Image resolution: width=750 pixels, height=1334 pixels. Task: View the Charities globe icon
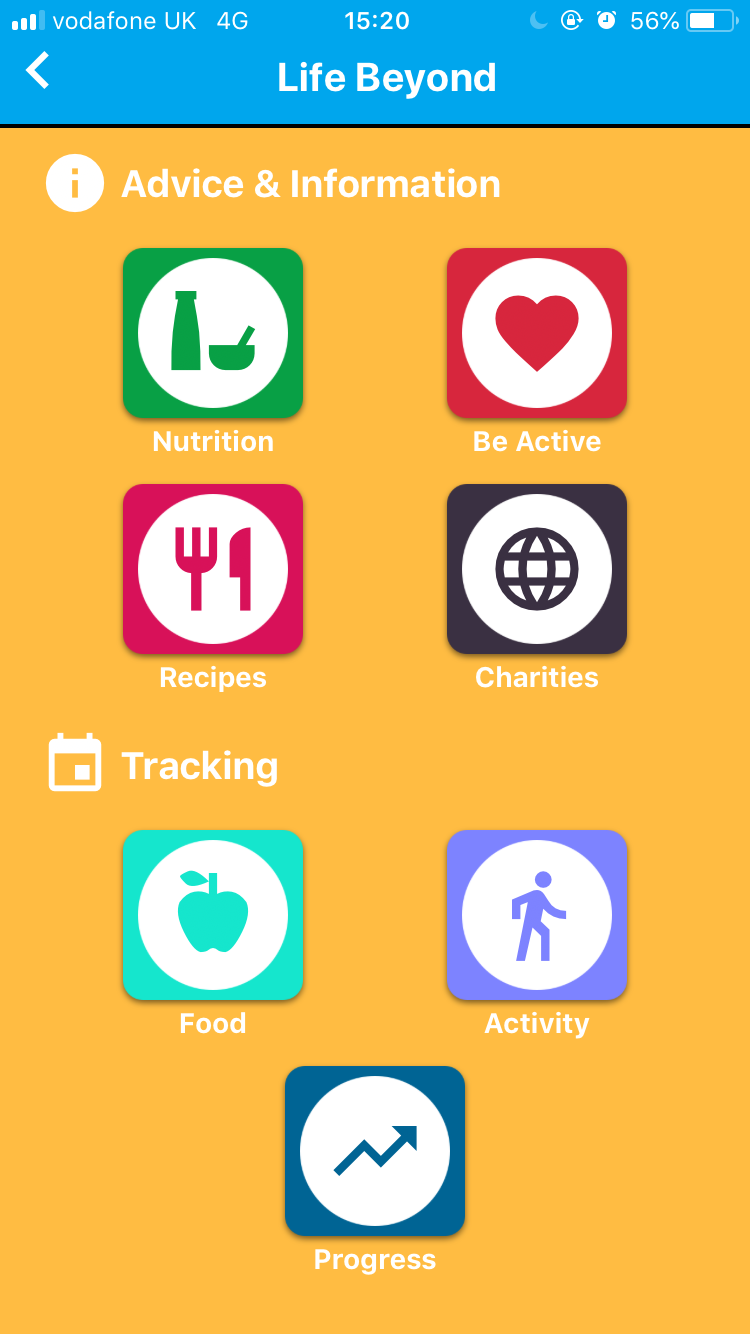[537, 568]
